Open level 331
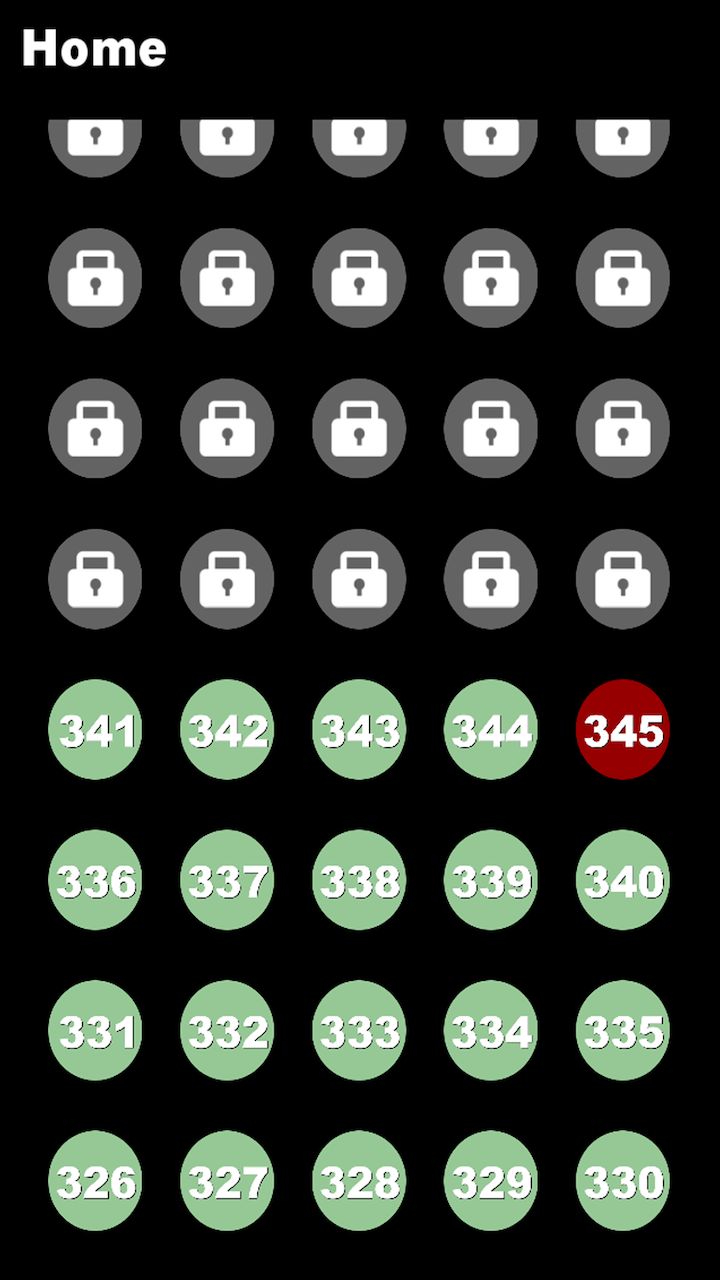 95,1030
